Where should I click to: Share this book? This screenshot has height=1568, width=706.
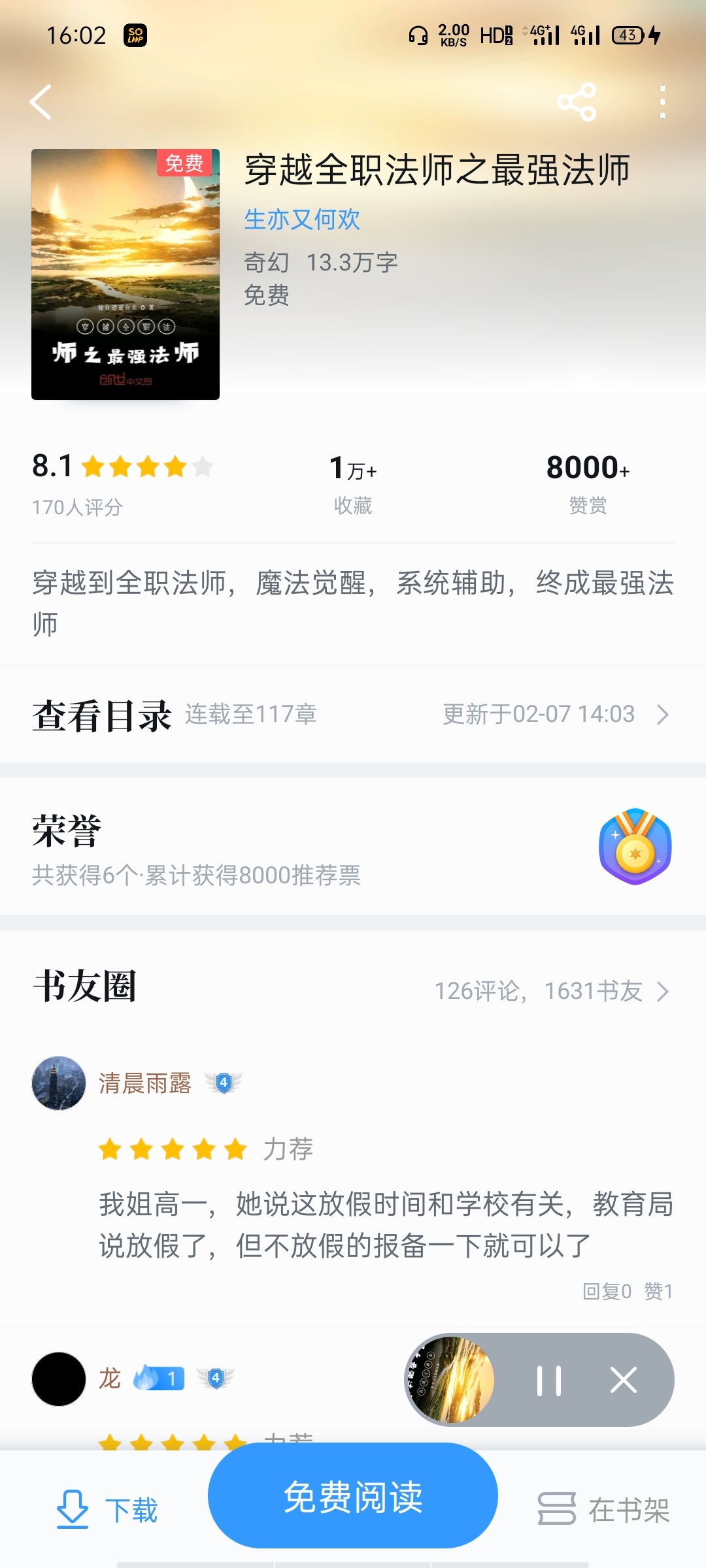pyautogui.click(x=577, y=103)
